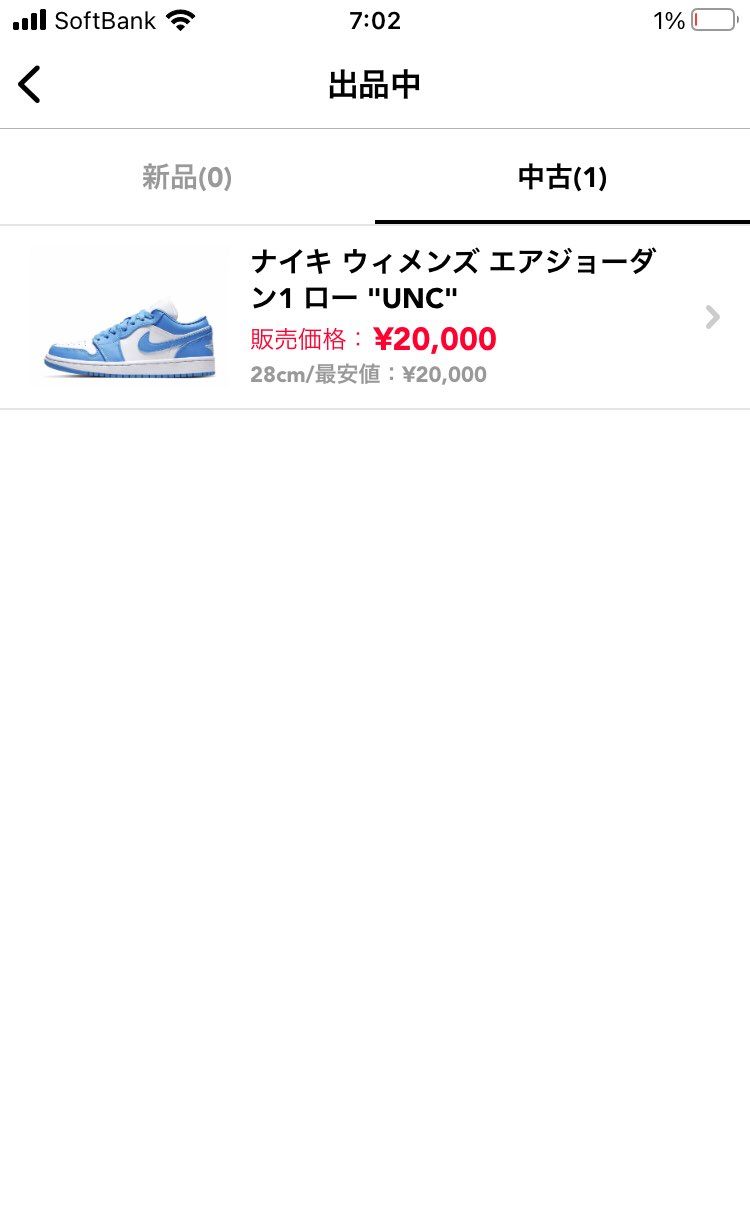This screenshot has width=750, height=1227.
Task: Tap the right-pointing chevron on the listing row
Action: pyautogui.click(x=711, y=316)
